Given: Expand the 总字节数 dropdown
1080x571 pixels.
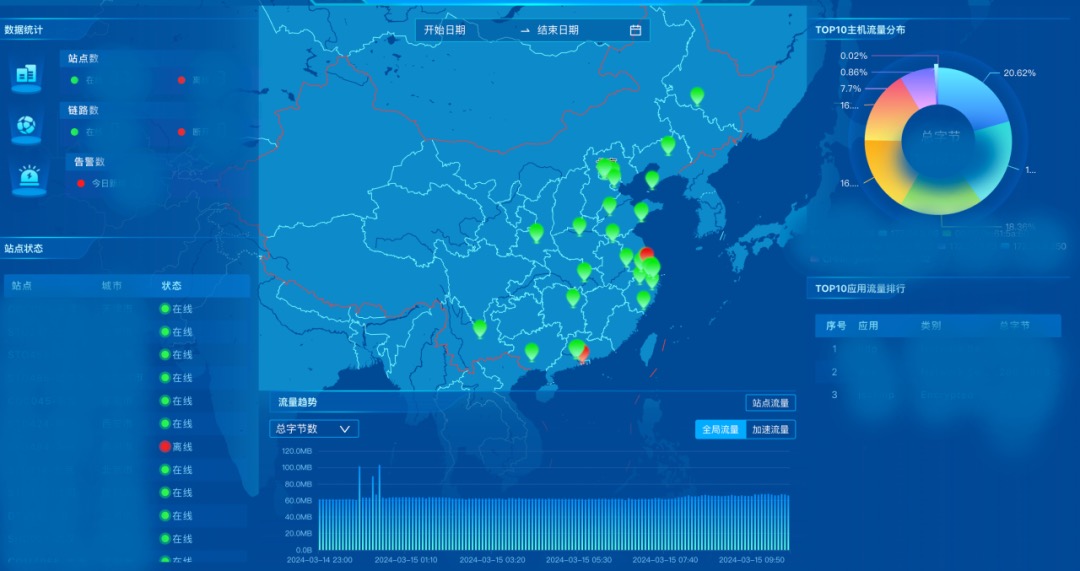Looking at the screenshot, I should pos(314,429).
